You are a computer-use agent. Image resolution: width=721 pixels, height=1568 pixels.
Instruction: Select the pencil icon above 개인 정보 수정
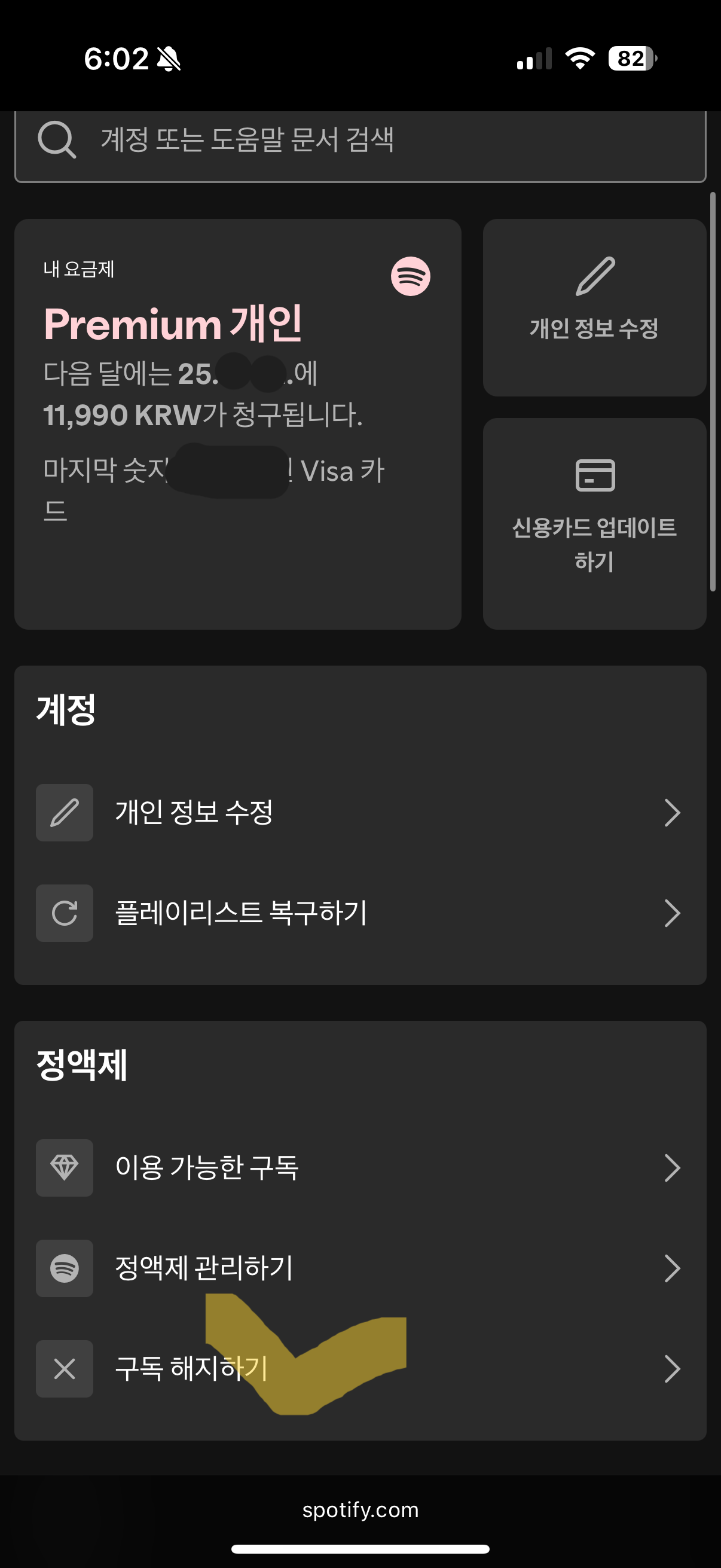click(593, 278)
